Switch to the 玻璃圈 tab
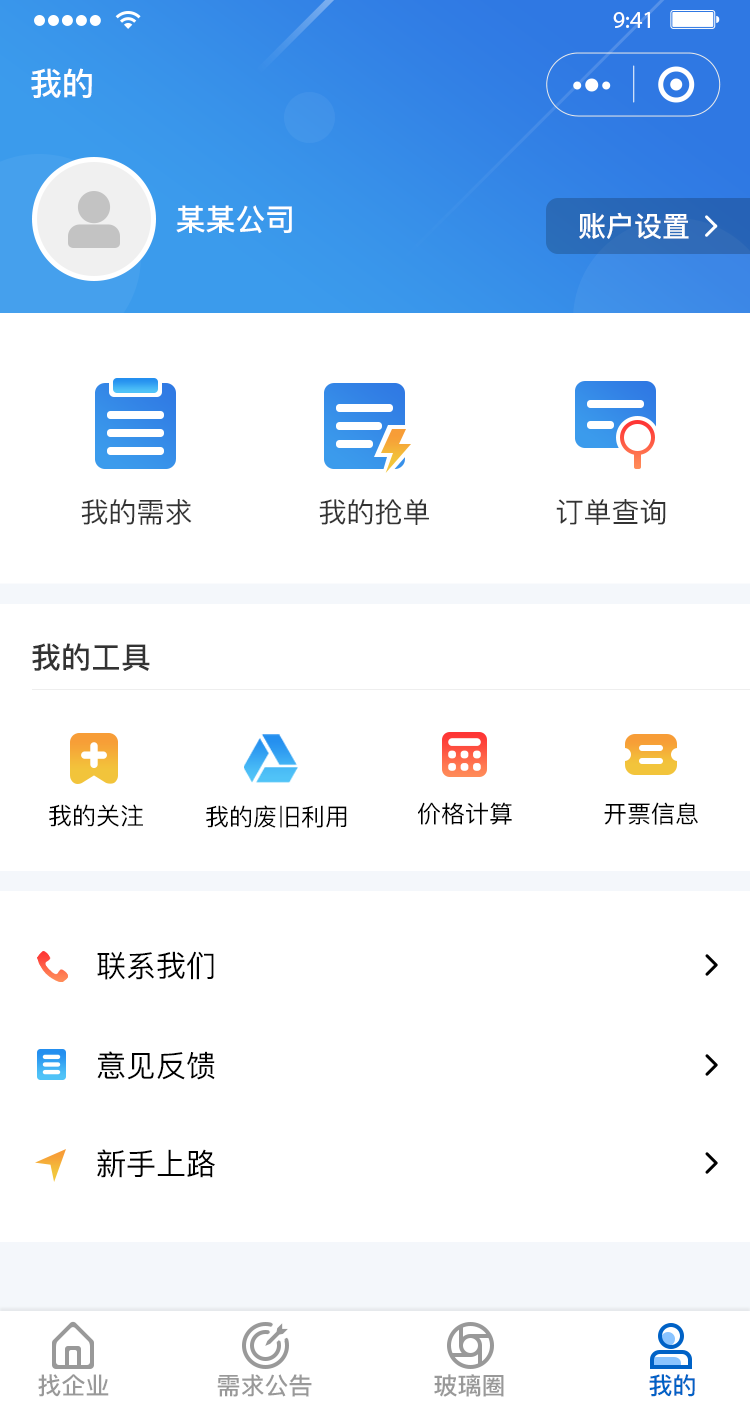The image size is (750, 1409). (469, 1359)
